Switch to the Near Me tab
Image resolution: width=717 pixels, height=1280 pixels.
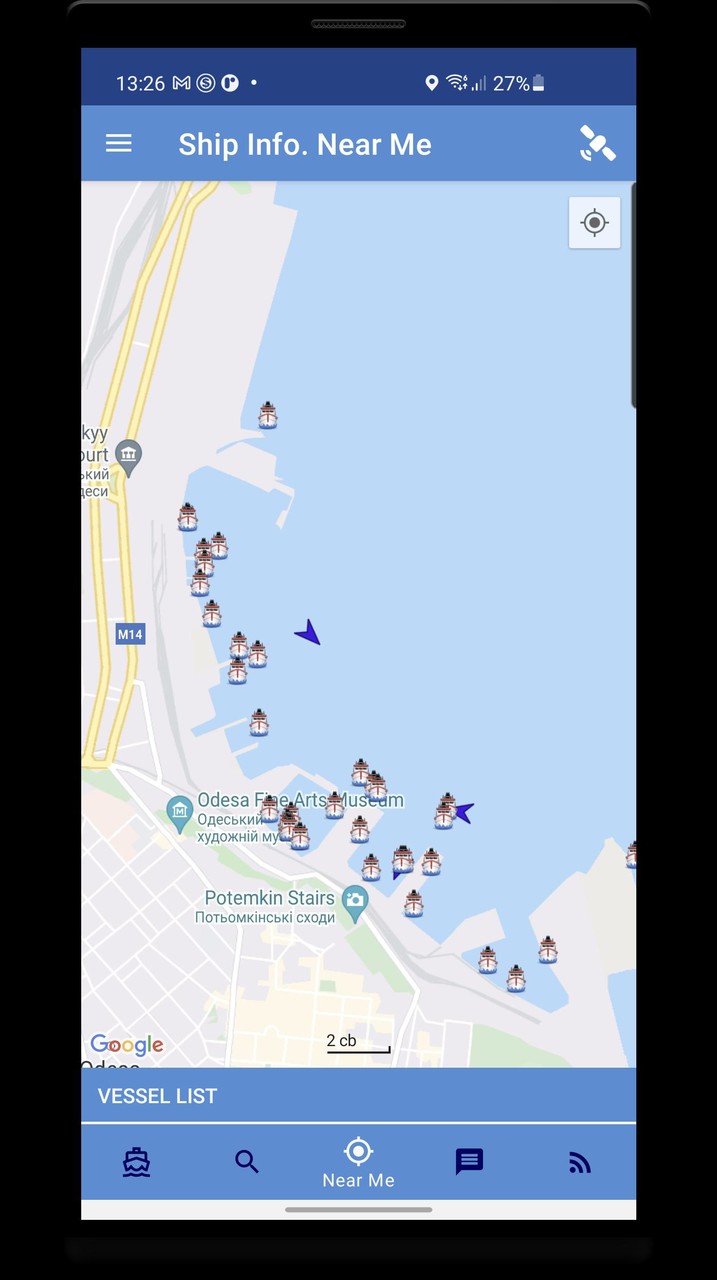click(358, 1163)
